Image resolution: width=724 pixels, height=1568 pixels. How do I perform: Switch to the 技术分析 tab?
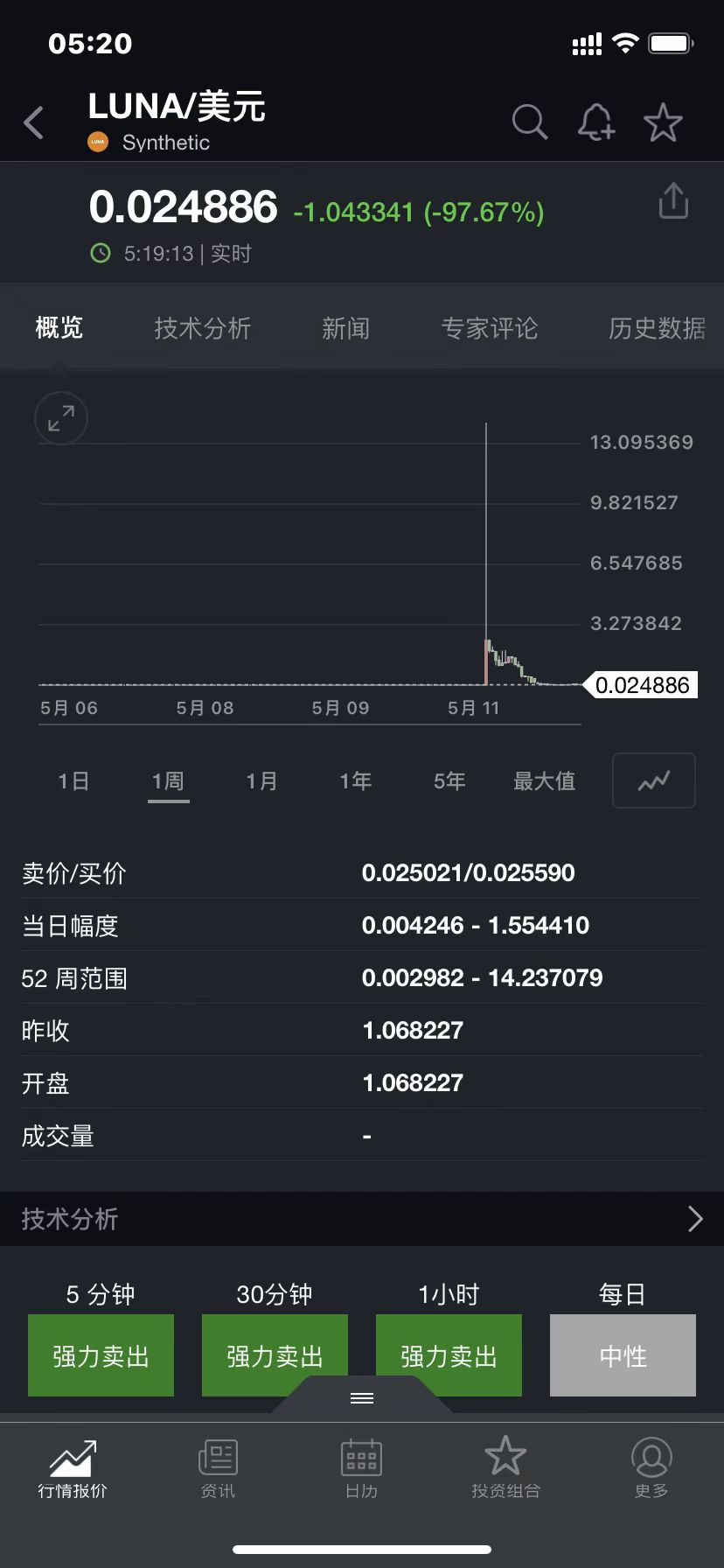point(202,328)
